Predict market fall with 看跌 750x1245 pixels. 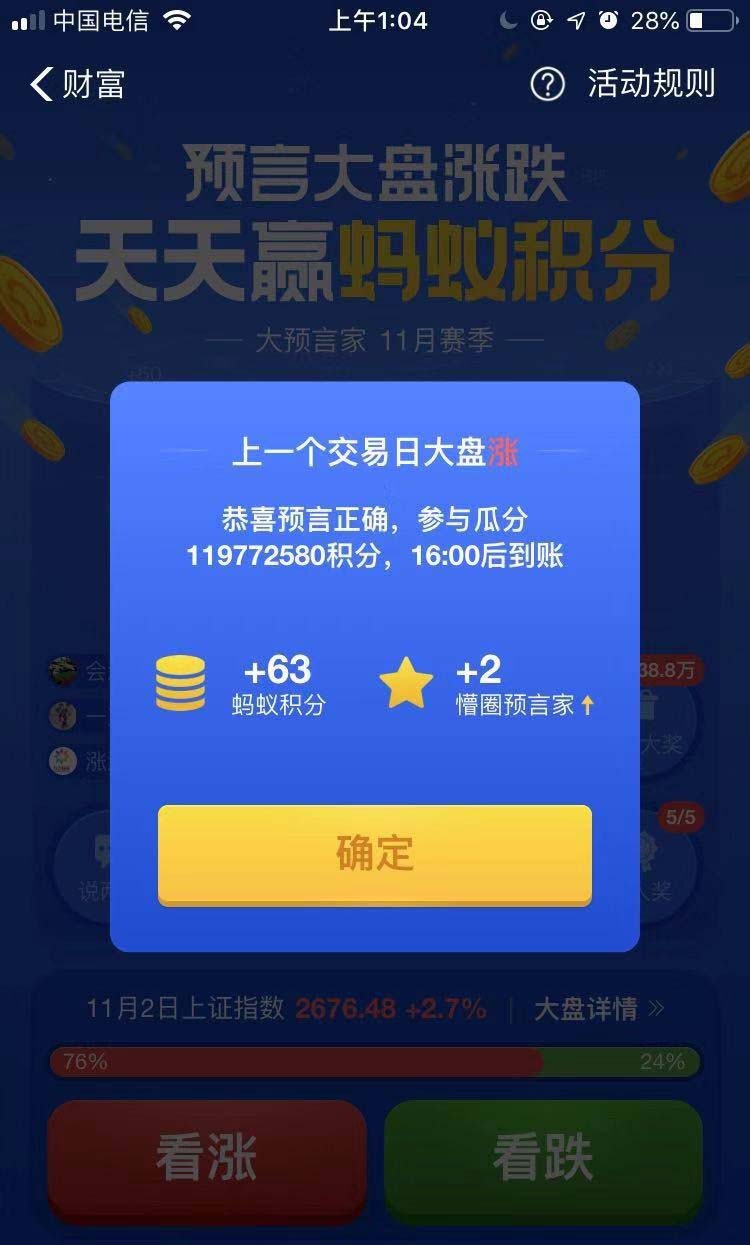pyautogui.click(x=543, y=1158)
